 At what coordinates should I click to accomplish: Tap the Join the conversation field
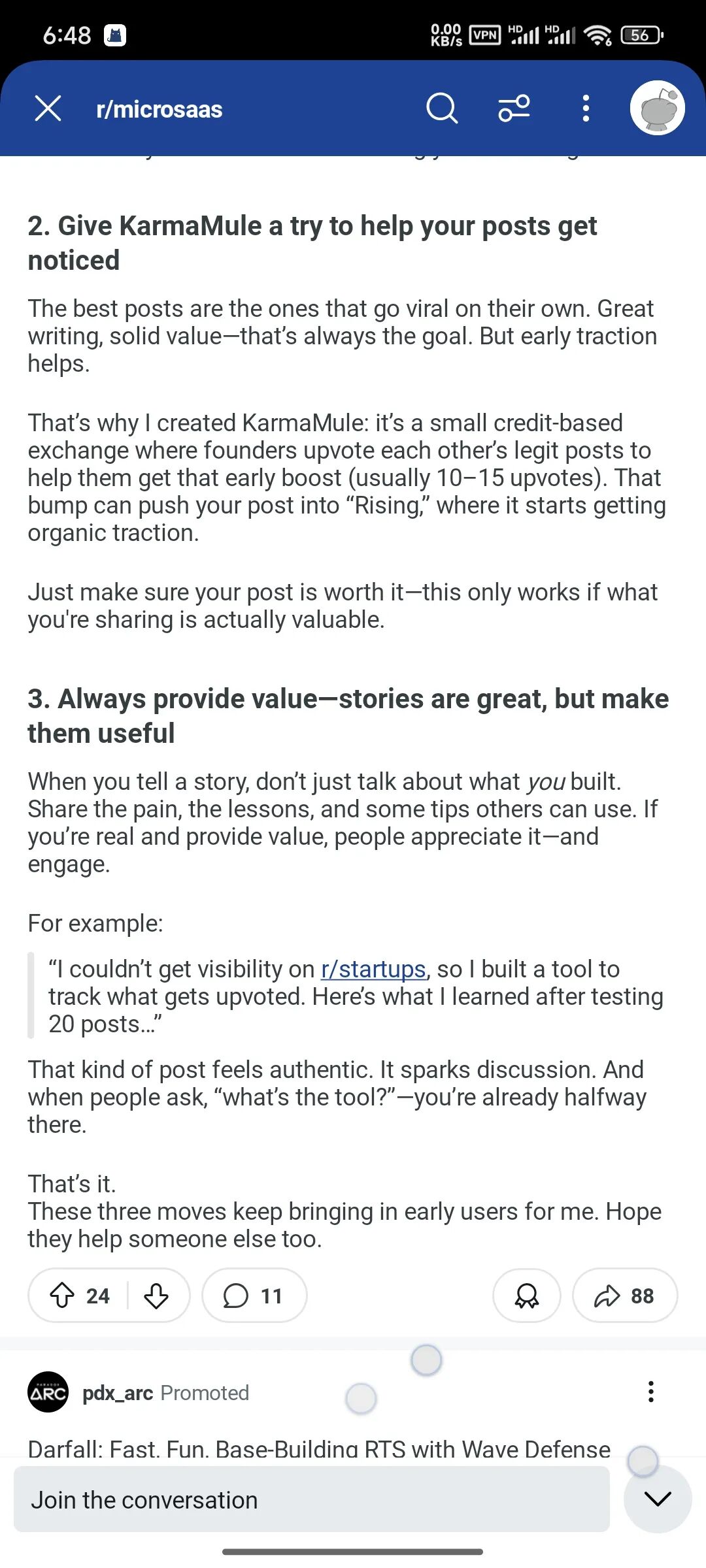pos(312,1499)
